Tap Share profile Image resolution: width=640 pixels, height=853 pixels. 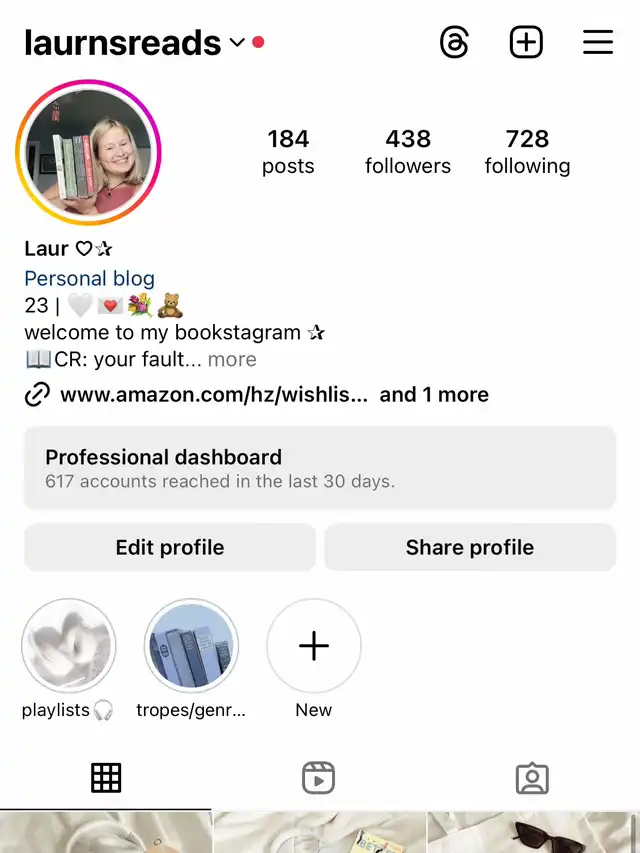coord(470,547)
